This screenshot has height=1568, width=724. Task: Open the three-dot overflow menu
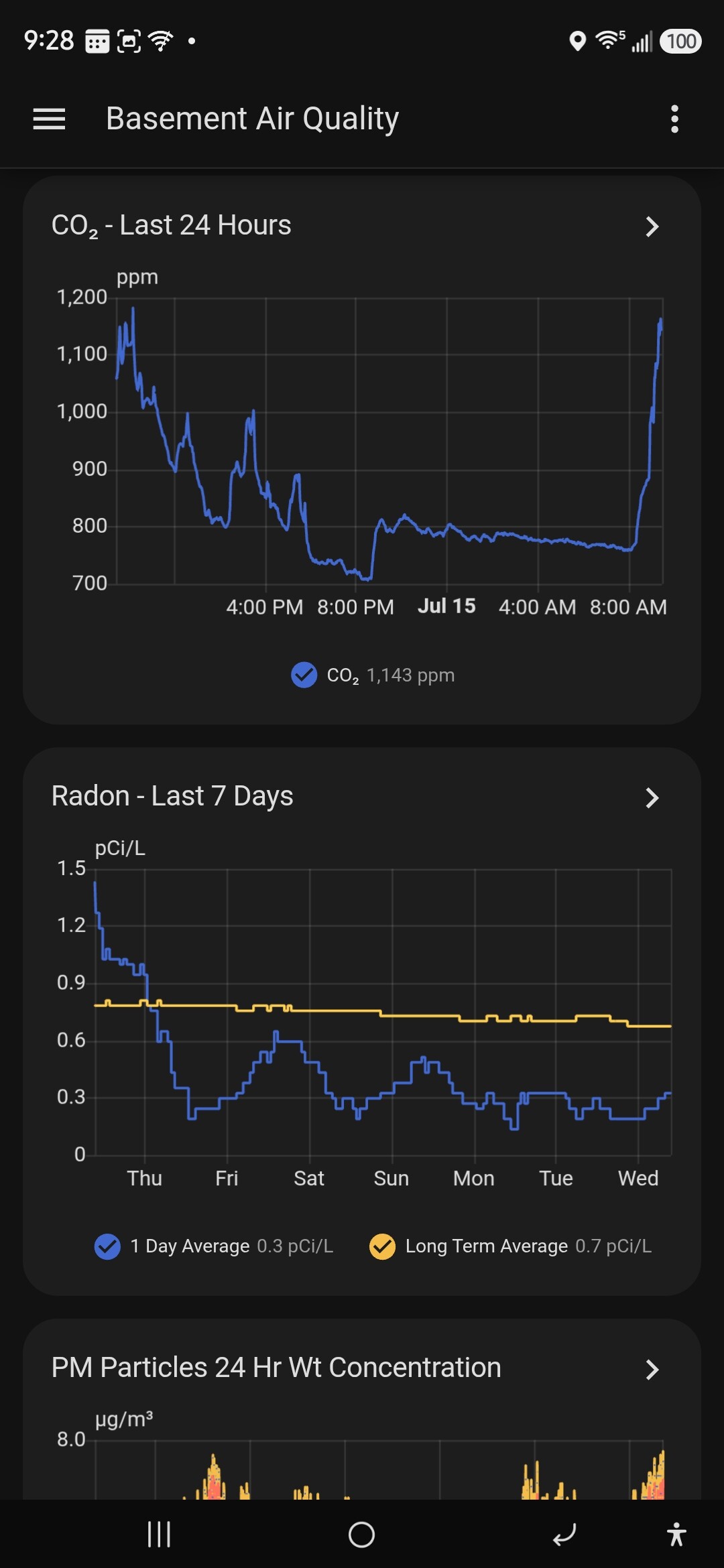674,119
